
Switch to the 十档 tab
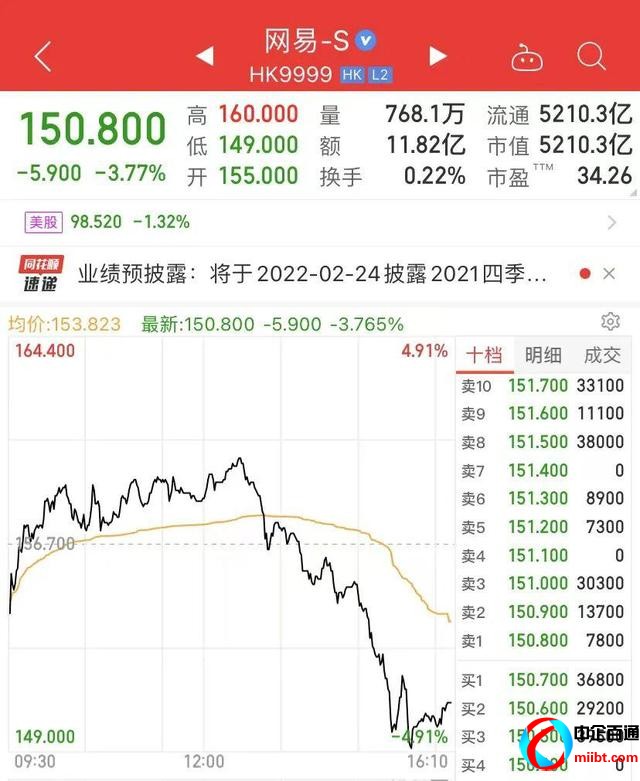coord(485,355)
